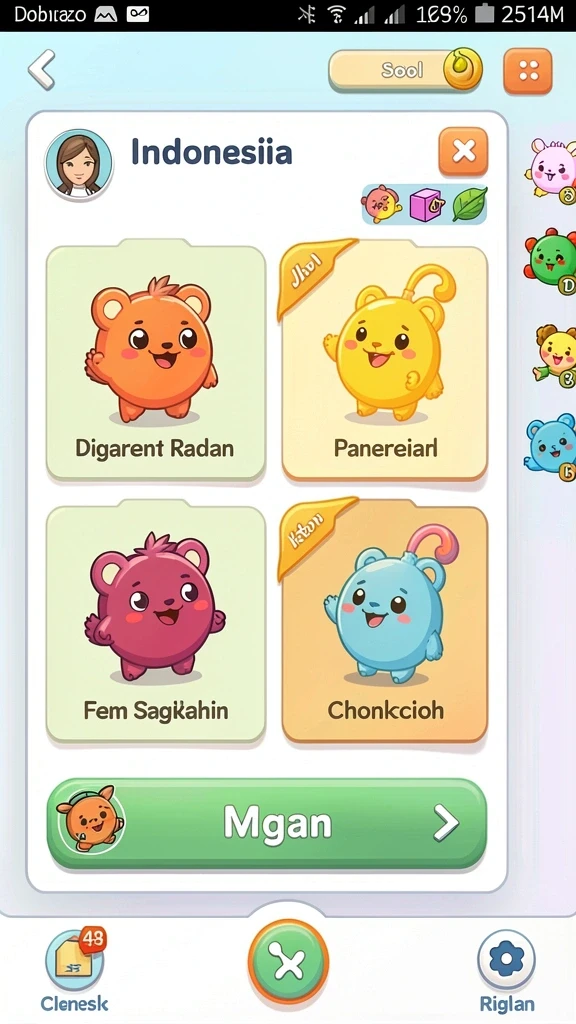This screenshot has width=576, height=1024.
Task: Open the Clenesk tab
Action: pos(74,971)
